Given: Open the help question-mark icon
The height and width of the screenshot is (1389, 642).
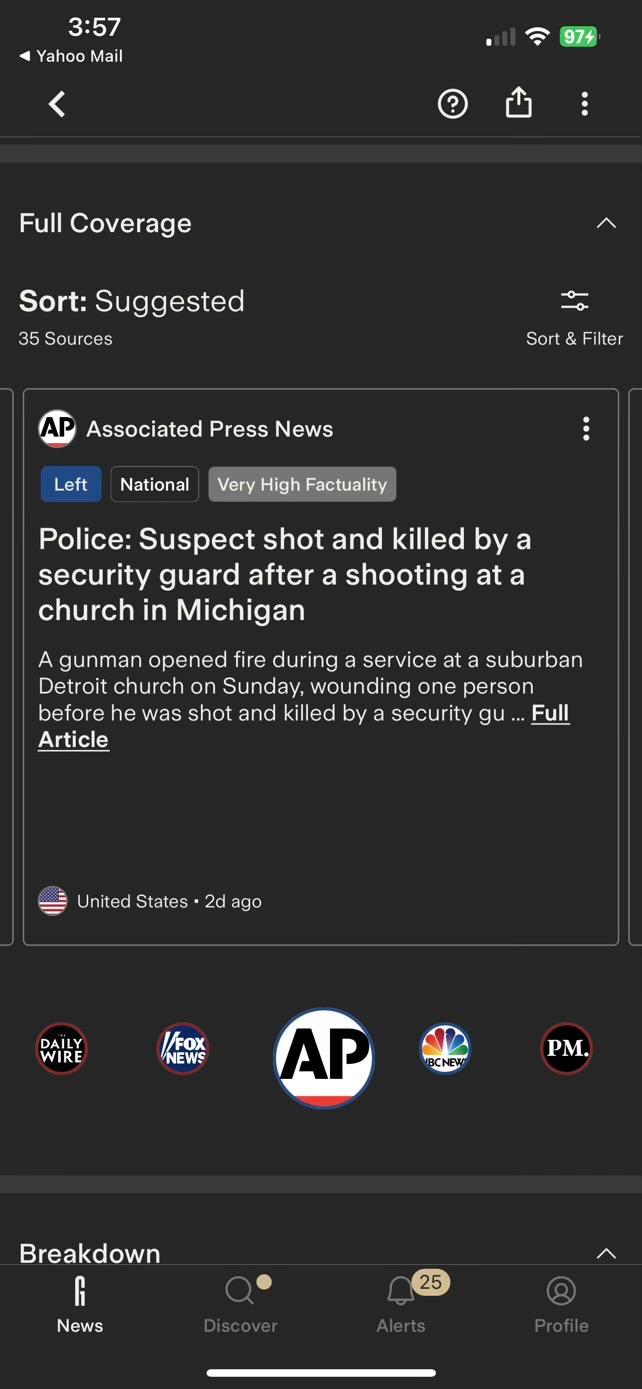Looking at the screenshot, I should (x=453, y=104).
